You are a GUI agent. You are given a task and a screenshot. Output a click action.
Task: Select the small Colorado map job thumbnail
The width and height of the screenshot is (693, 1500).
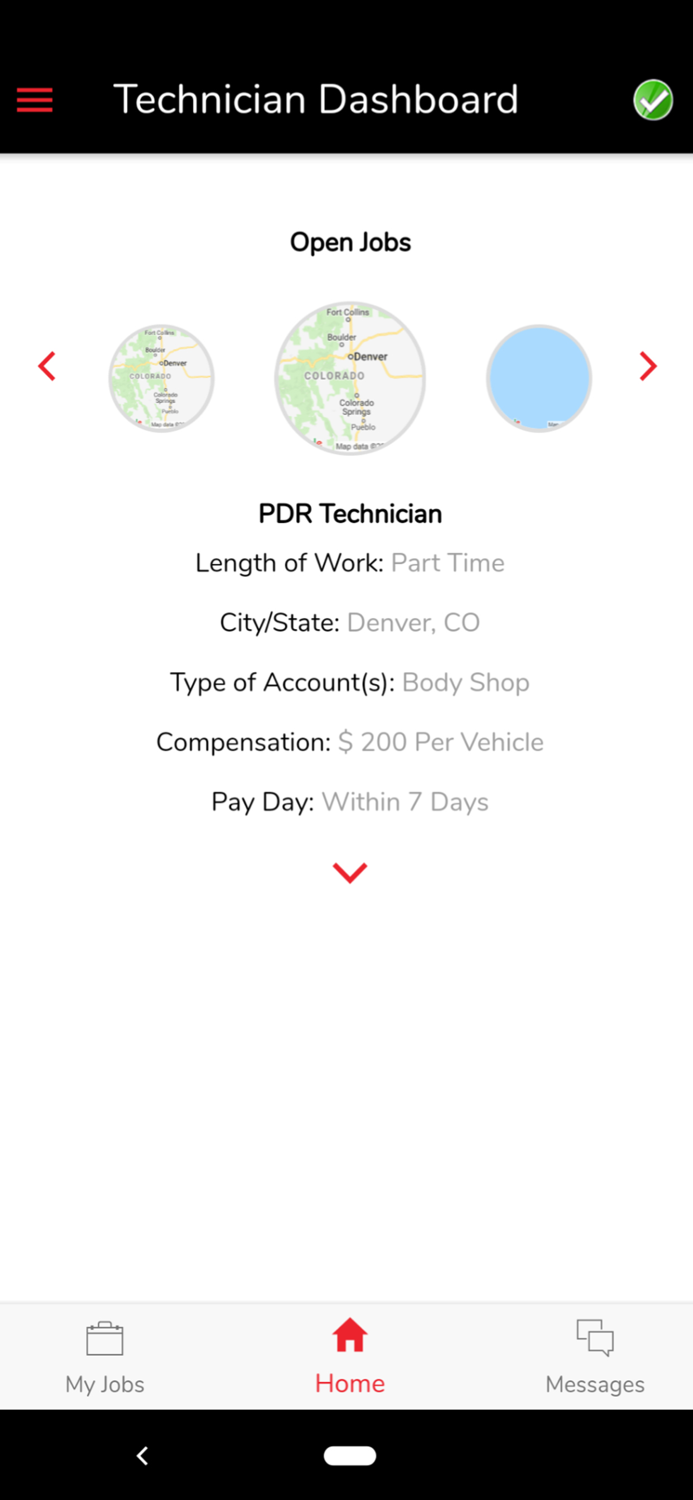point(162,378)
